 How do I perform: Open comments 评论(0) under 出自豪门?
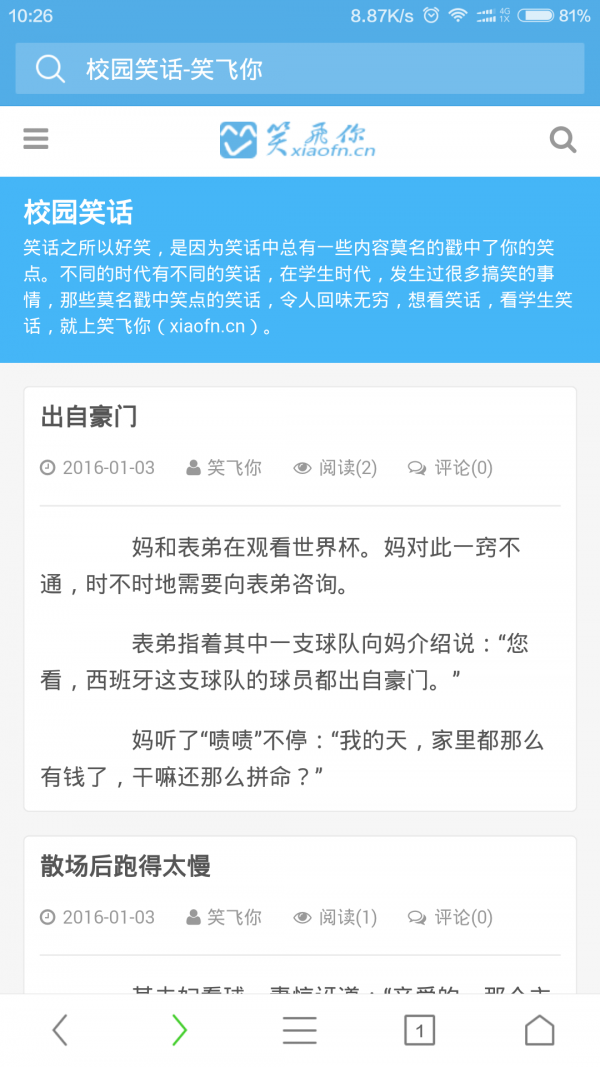tap(450, 468)
